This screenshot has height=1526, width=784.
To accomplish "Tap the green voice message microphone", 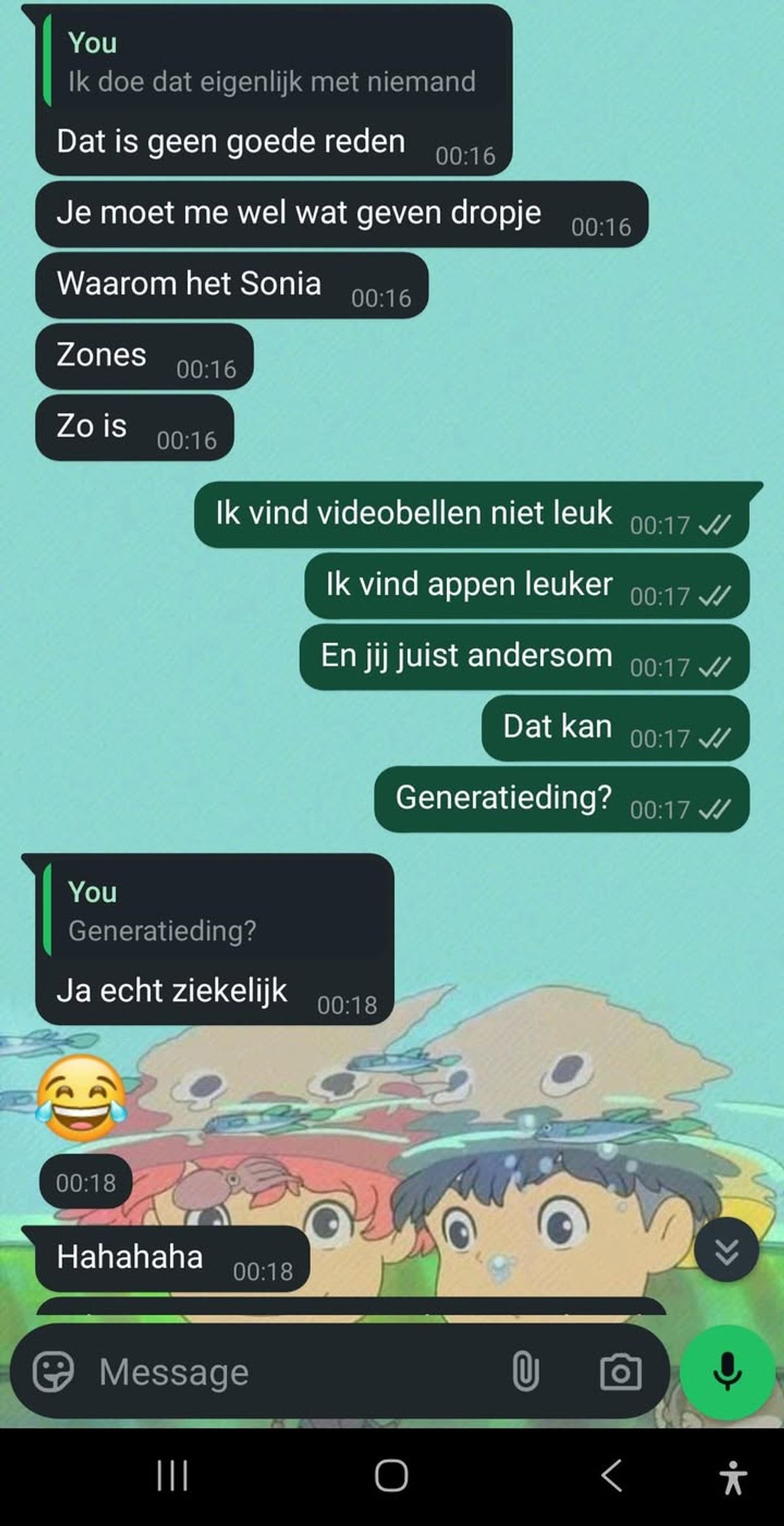I will 727,1372.
